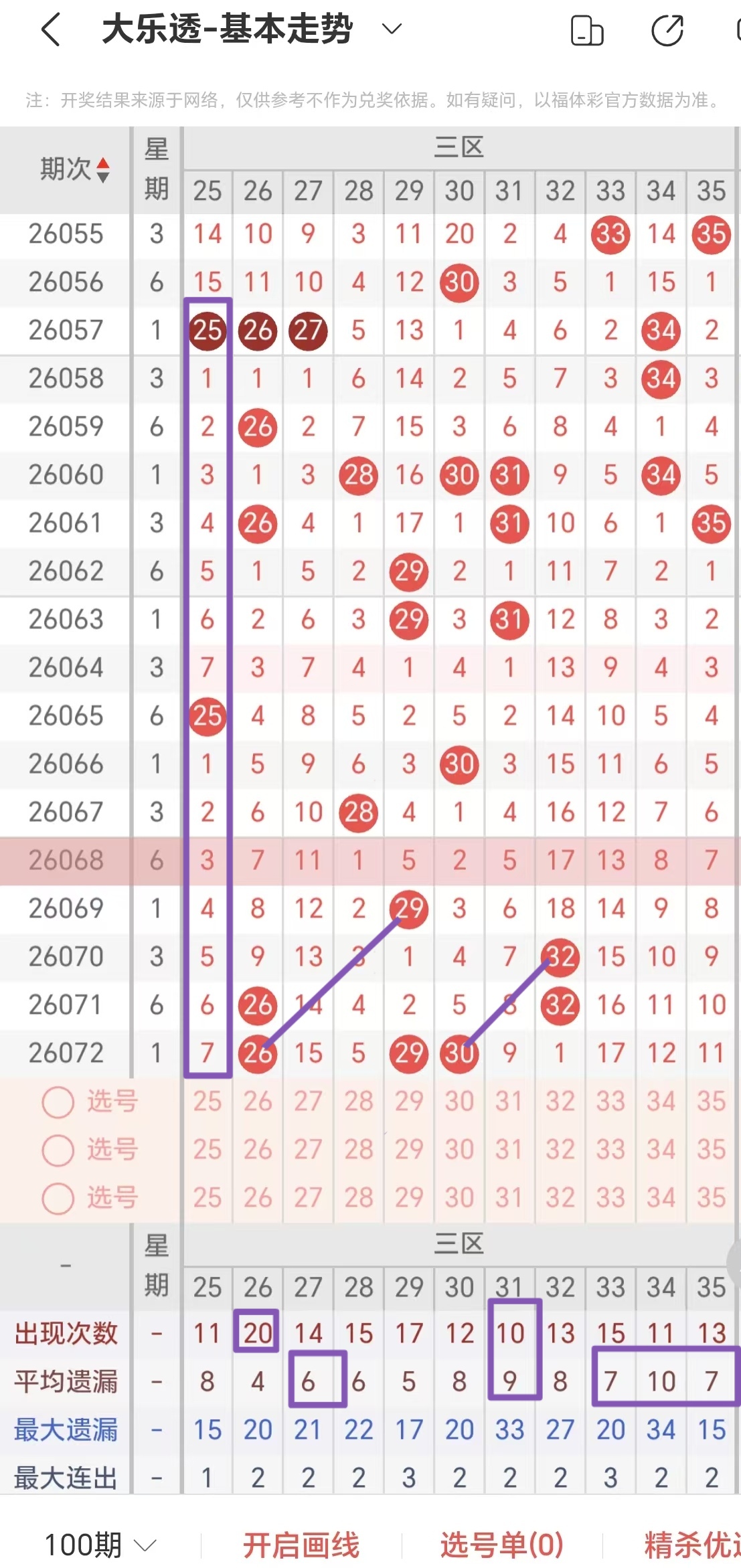Share the chart via share icon
Screen dimensions: 741x1568
tap(667, 31)
